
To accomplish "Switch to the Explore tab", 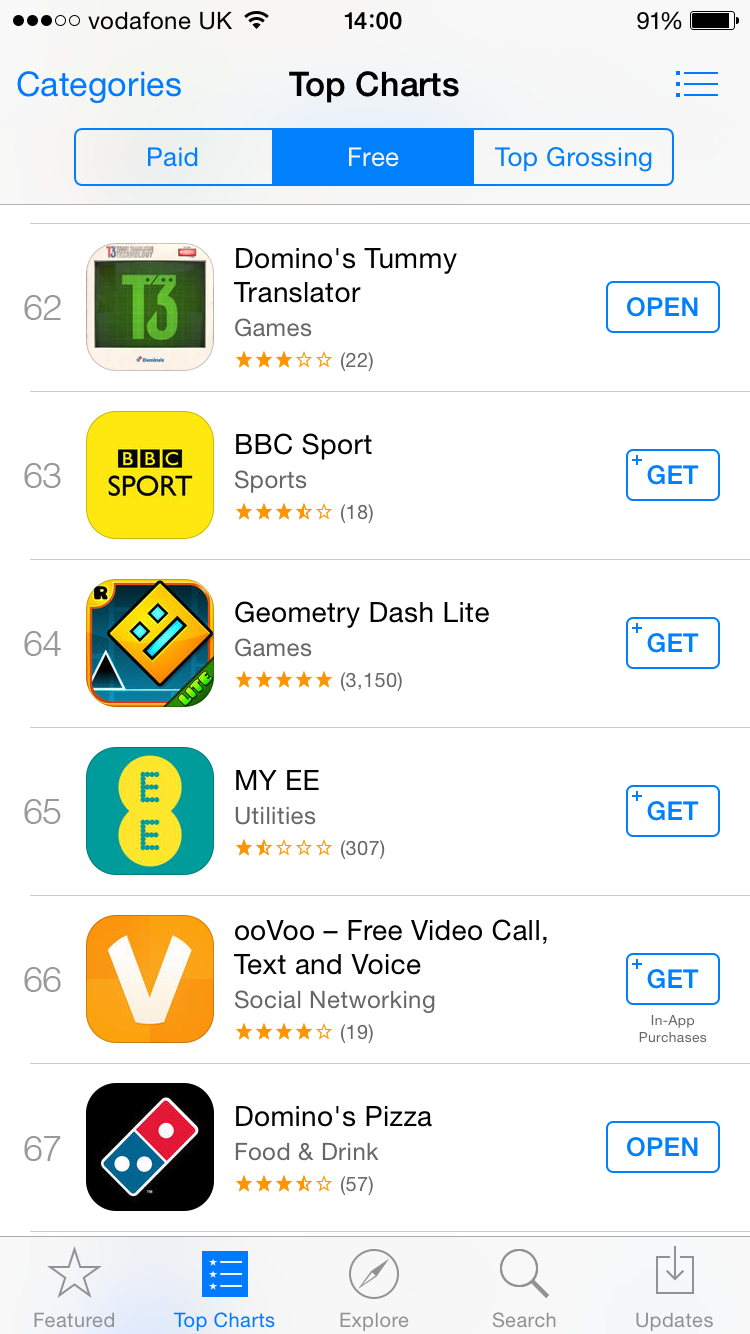I will [x=374, y=1289].
